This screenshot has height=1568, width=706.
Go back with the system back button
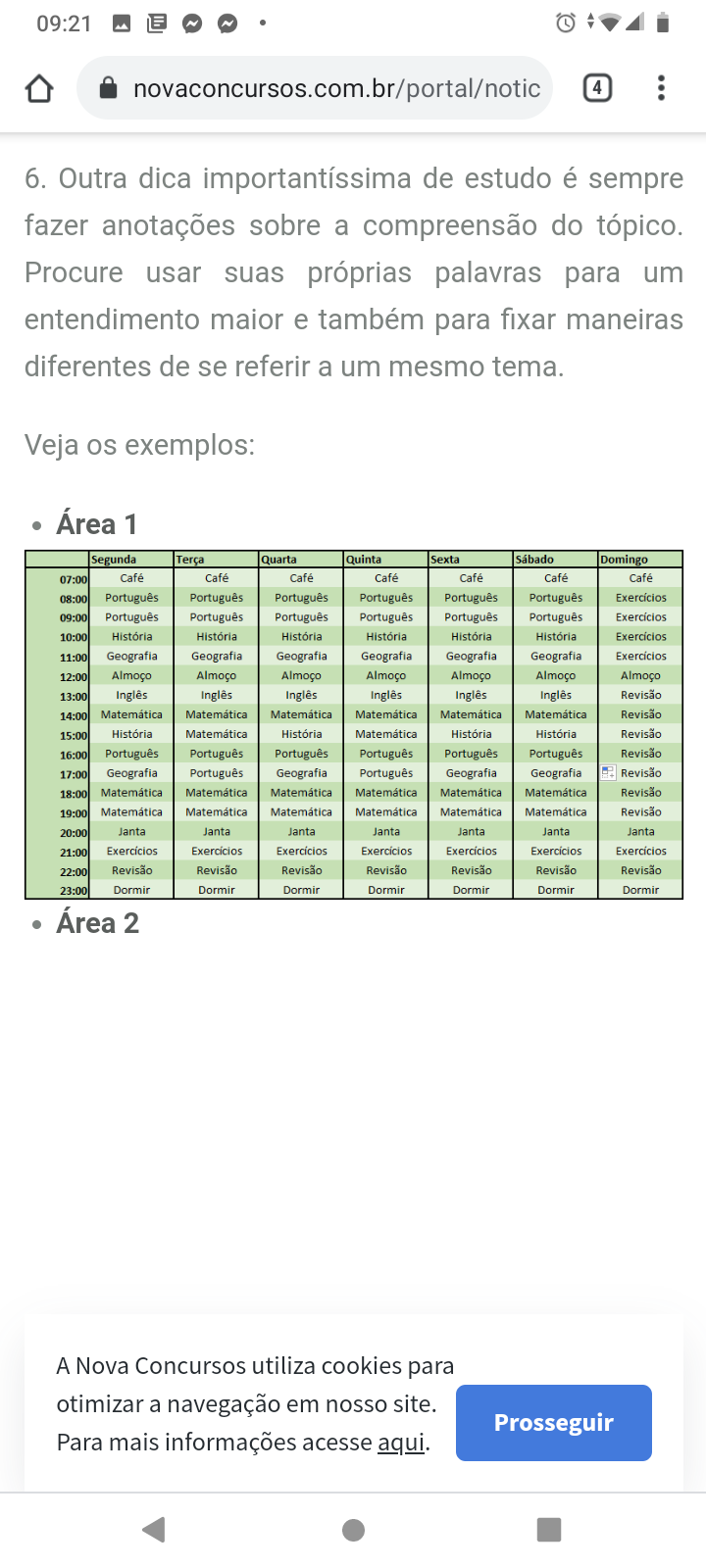click(x=154, y=1530)
